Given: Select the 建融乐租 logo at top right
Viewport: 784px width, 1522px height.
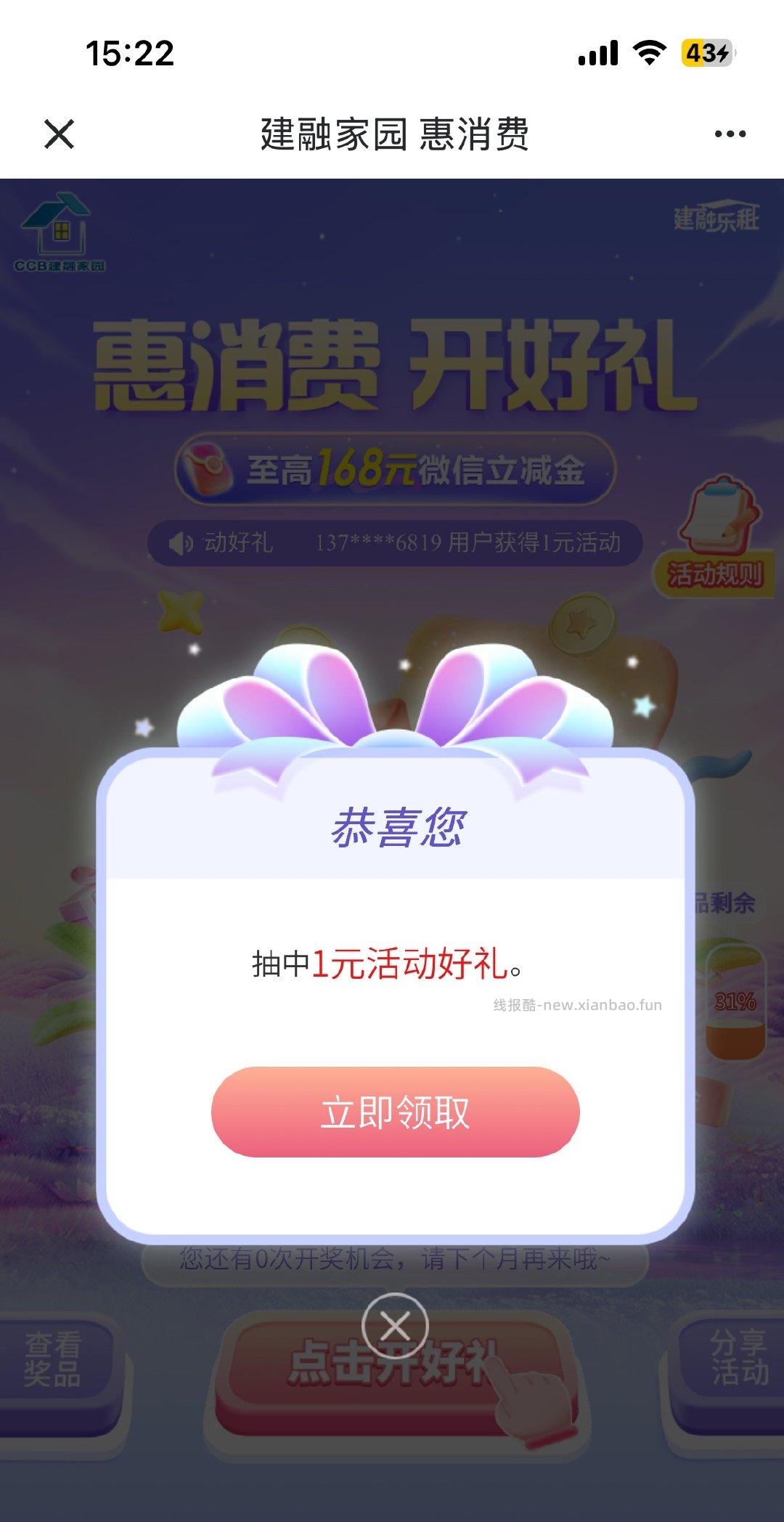Looking at the screenshot, I should 715,218.
